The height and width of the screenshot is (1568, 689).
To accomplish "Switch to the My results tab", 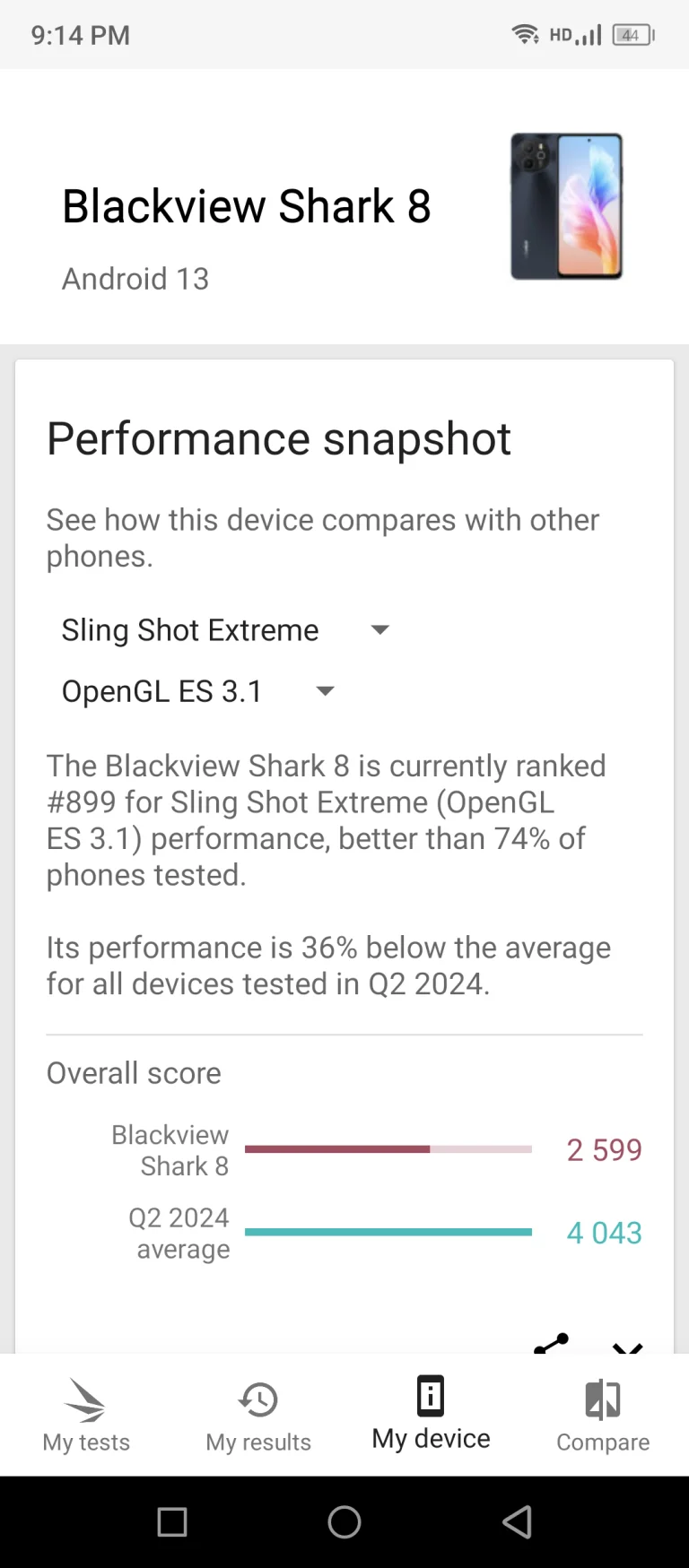I will (257, 1412).
